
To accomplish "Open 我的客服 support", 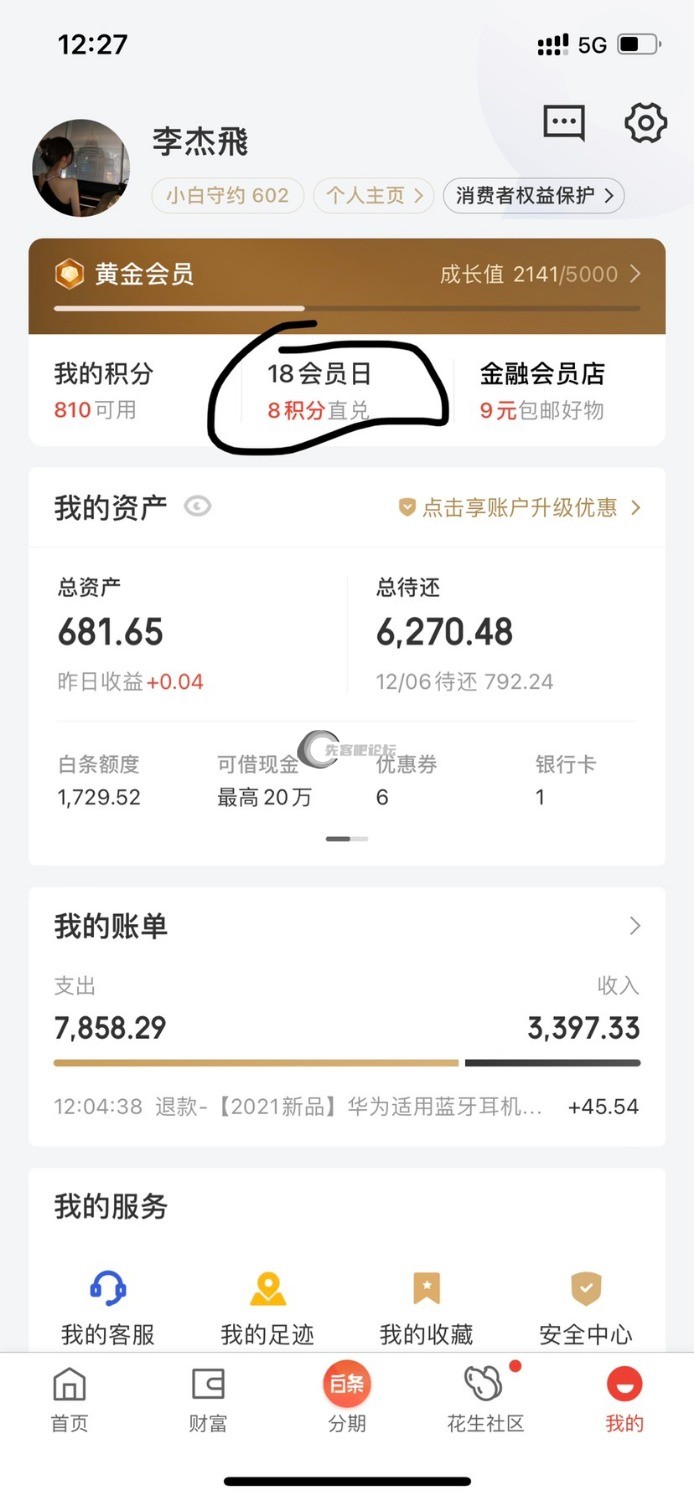I will (x=108, y=1308).
